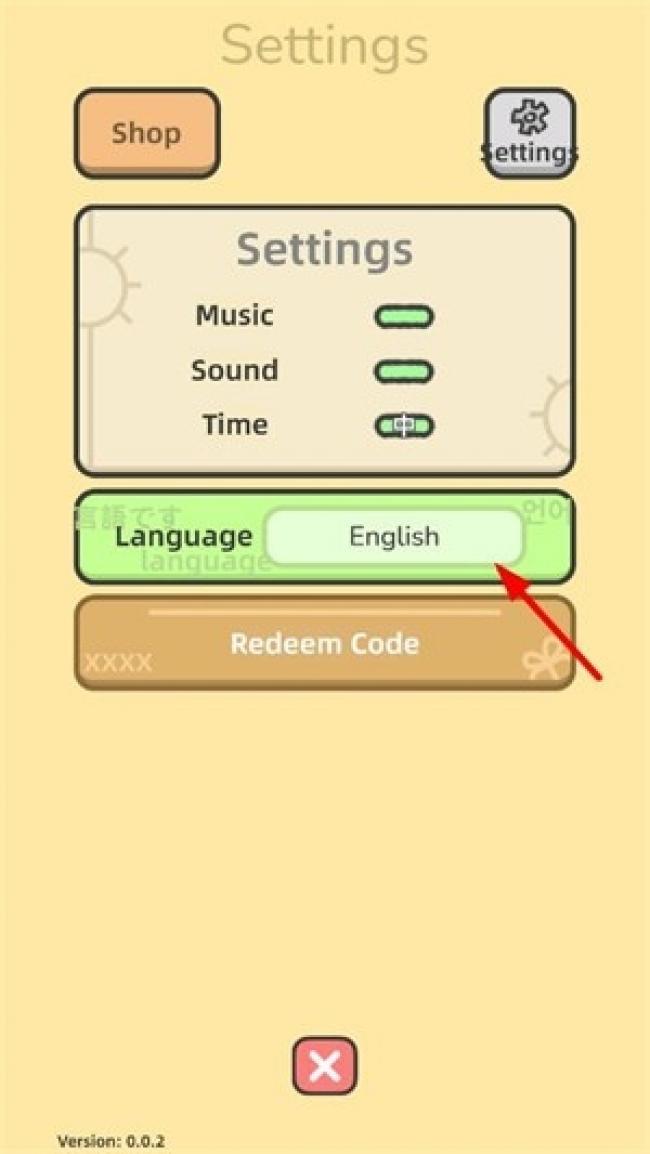
Task: Close the settings screen with X
Action: (324, 1066)
